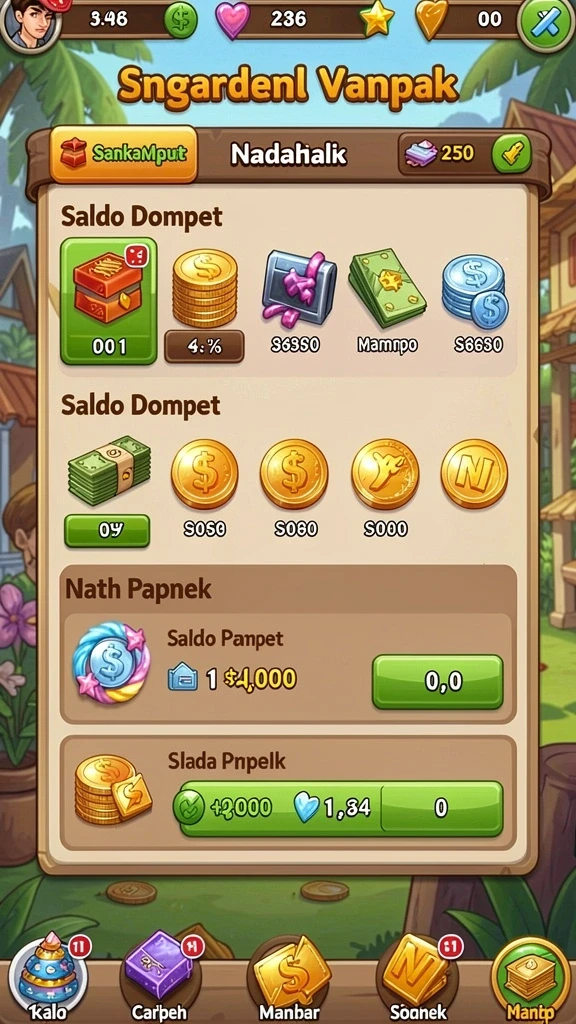Switch to the Soanek tab
Viewport: 576px width, 1024px height.
click(417, 978)
